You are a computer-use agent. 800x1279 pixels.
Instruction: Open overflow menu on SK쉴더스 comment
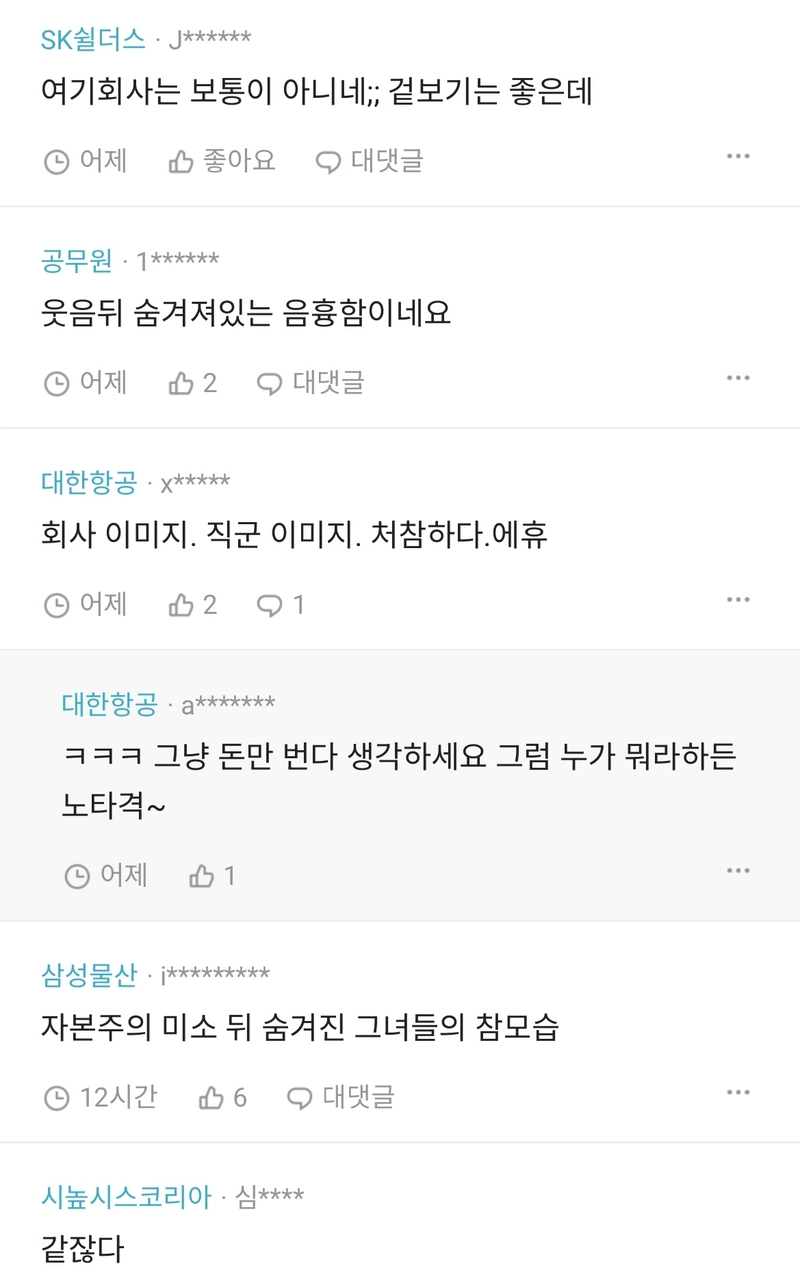pos(738,157)
